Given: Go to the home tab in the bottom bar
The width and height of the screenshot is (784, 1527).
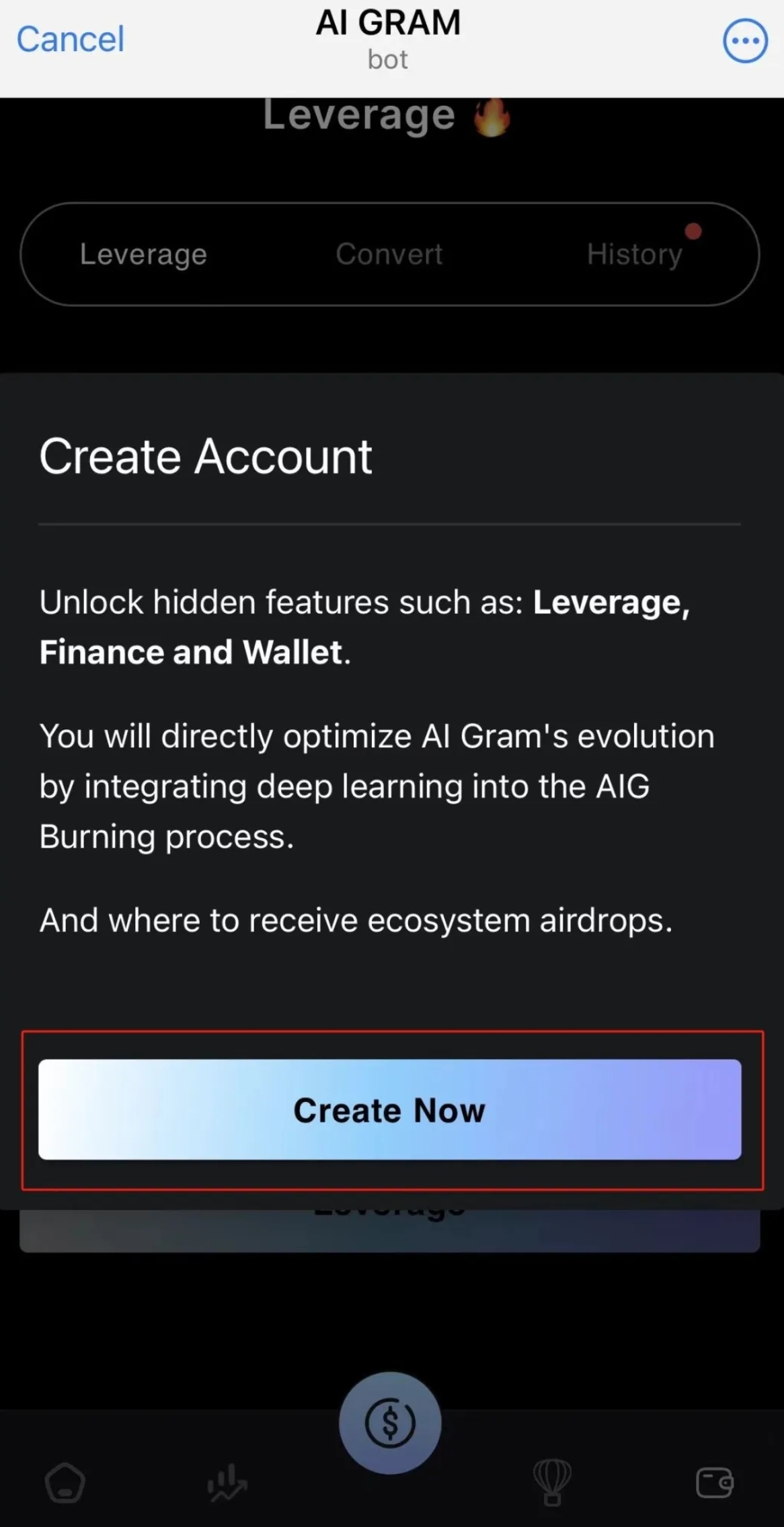Looking at the screenshot, I should (65, 1483).
